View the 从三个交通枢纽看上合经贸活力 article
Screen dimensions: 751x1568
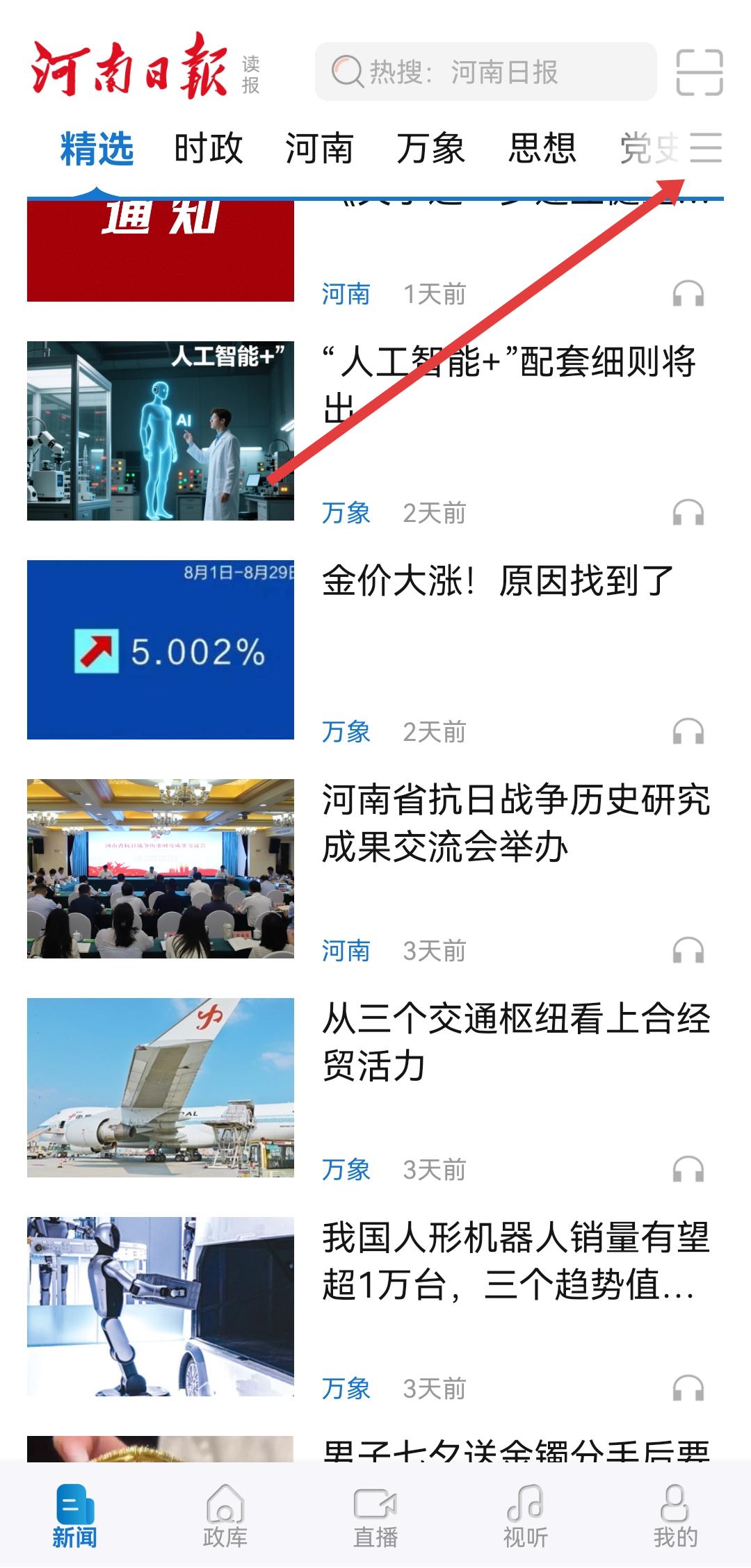515,1042
